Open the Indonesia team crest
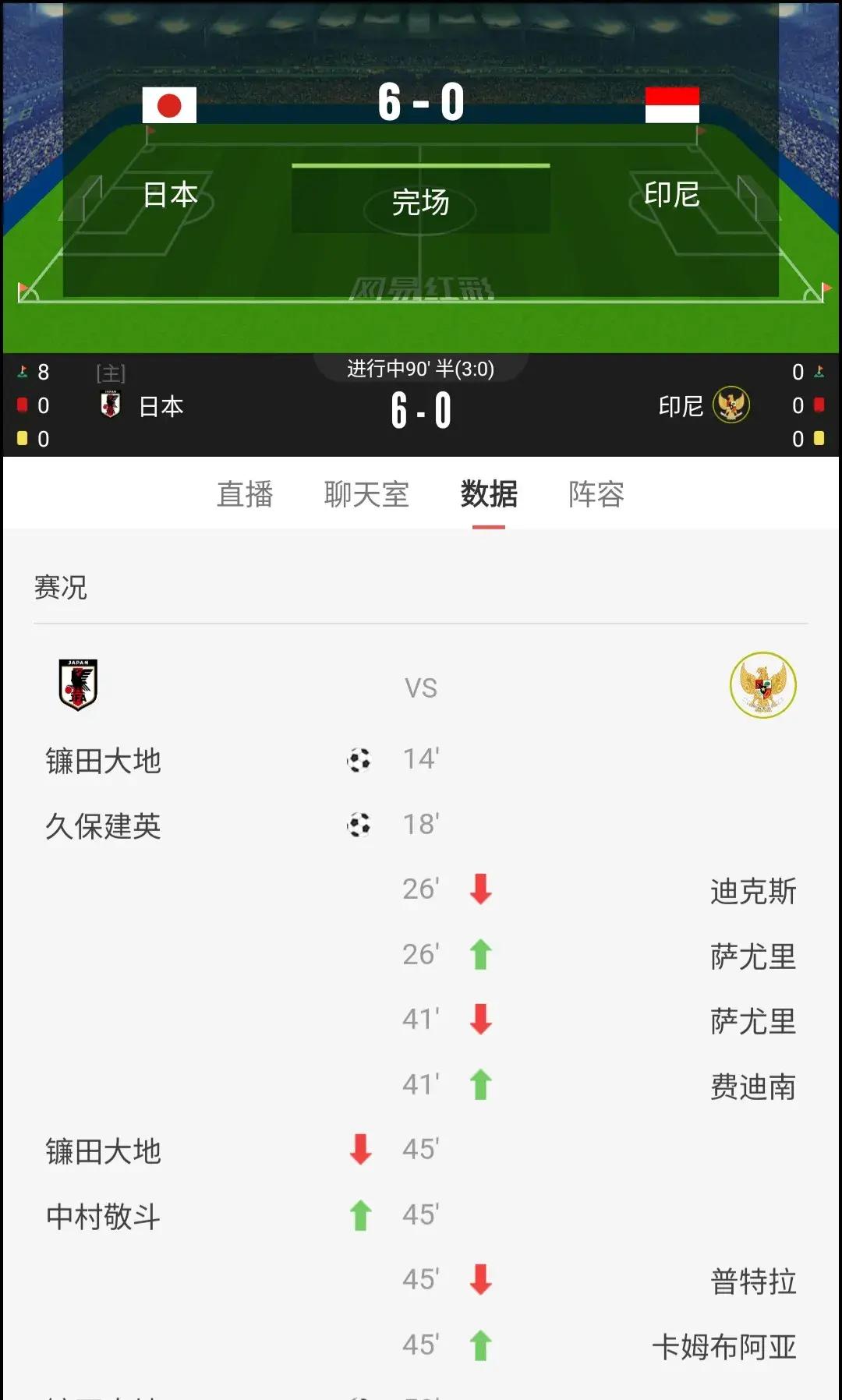Viewport: 842px width, 1400px height. coord(760,686)
